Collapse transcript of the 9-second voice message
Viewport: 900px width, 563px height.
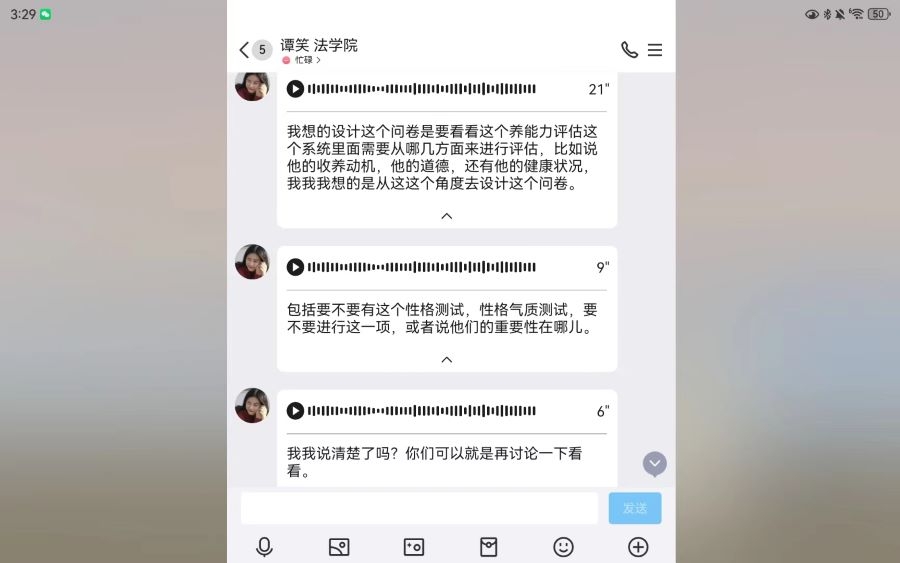pyautogui.click(x=447, y=359)
